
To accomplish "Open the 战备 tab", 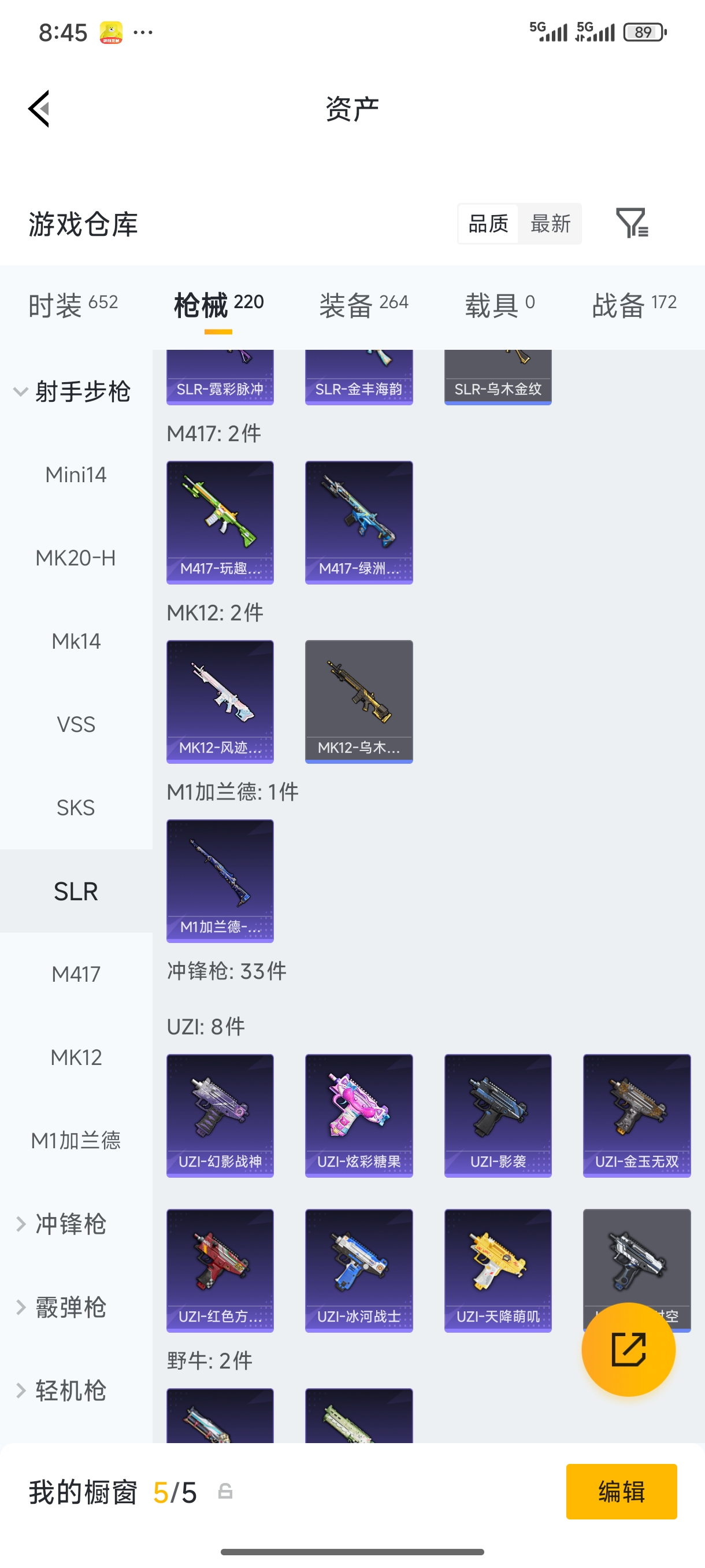I will (634, 304).
